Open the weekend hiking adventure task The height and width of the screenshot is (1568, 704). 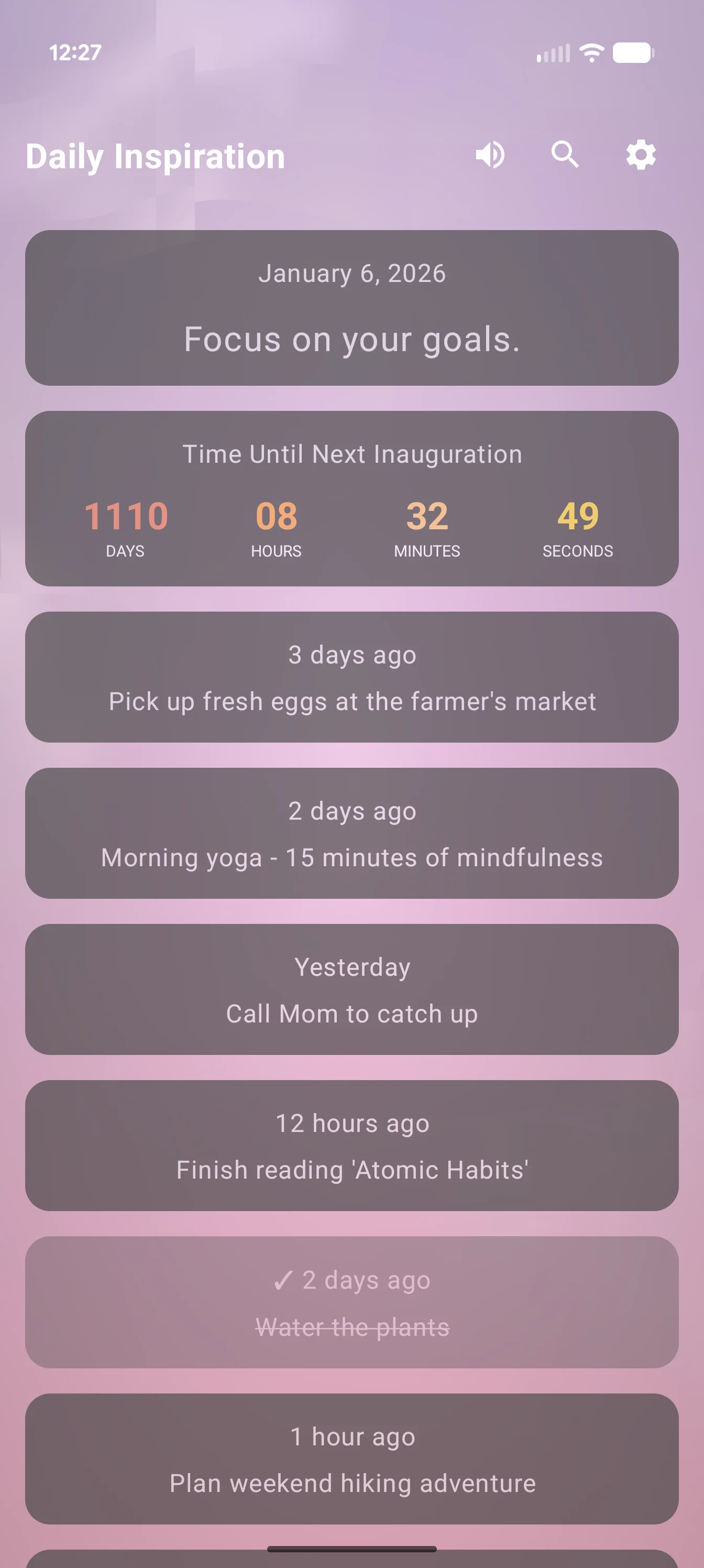click(351, 1458)
